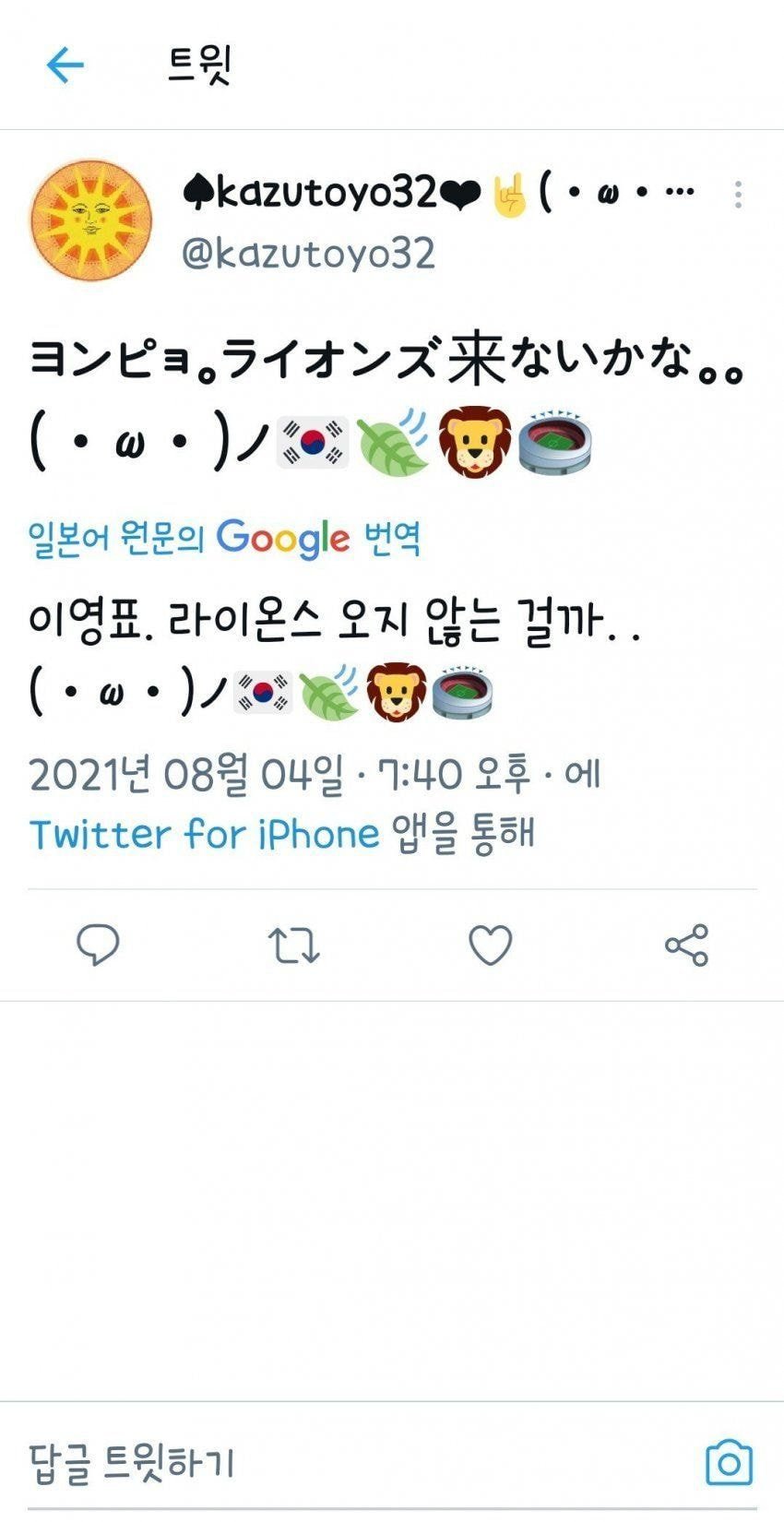784x1522 pixels.
Task: Open the tweet overflow menu
Action: click(x=738, y=195)
